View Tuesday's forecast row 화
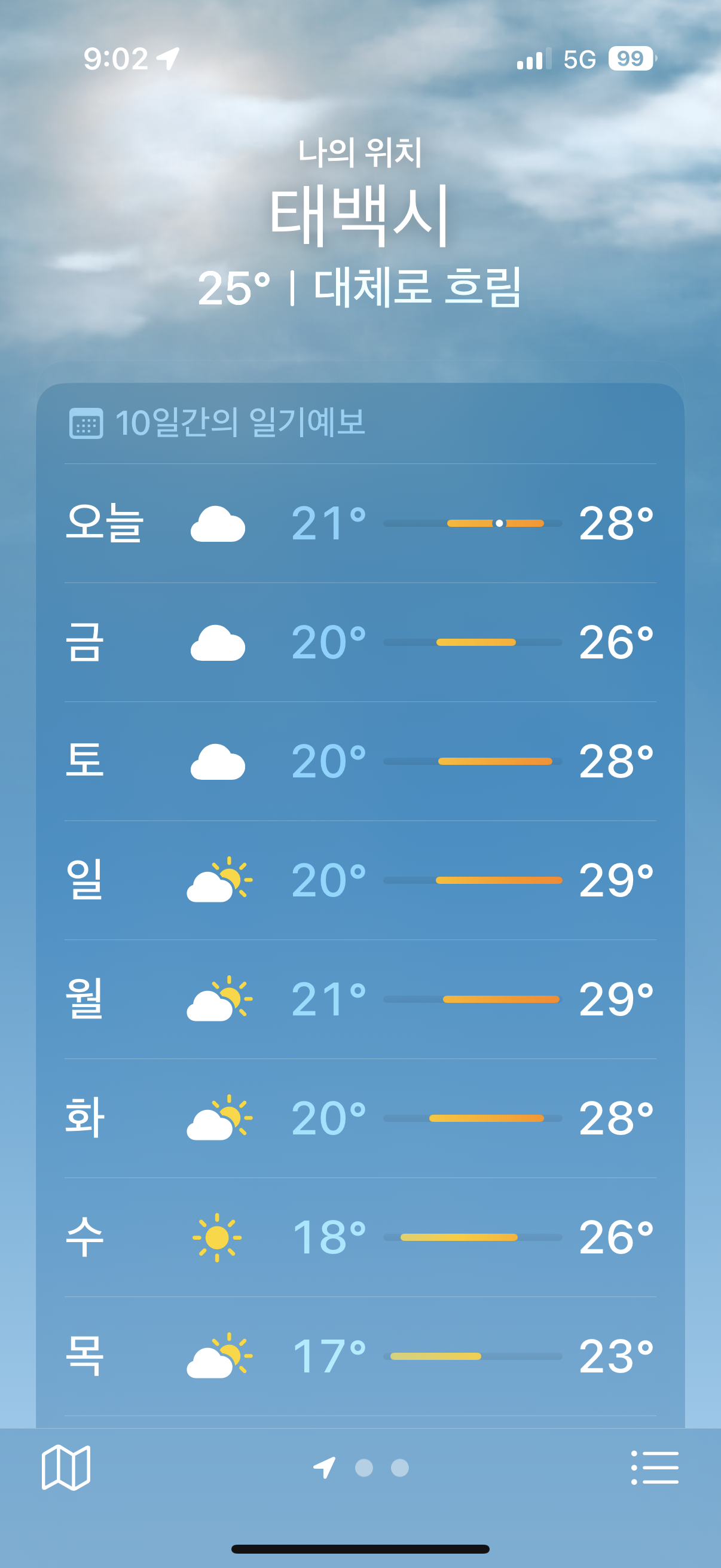721x1568 pixels. (360, 1118)
